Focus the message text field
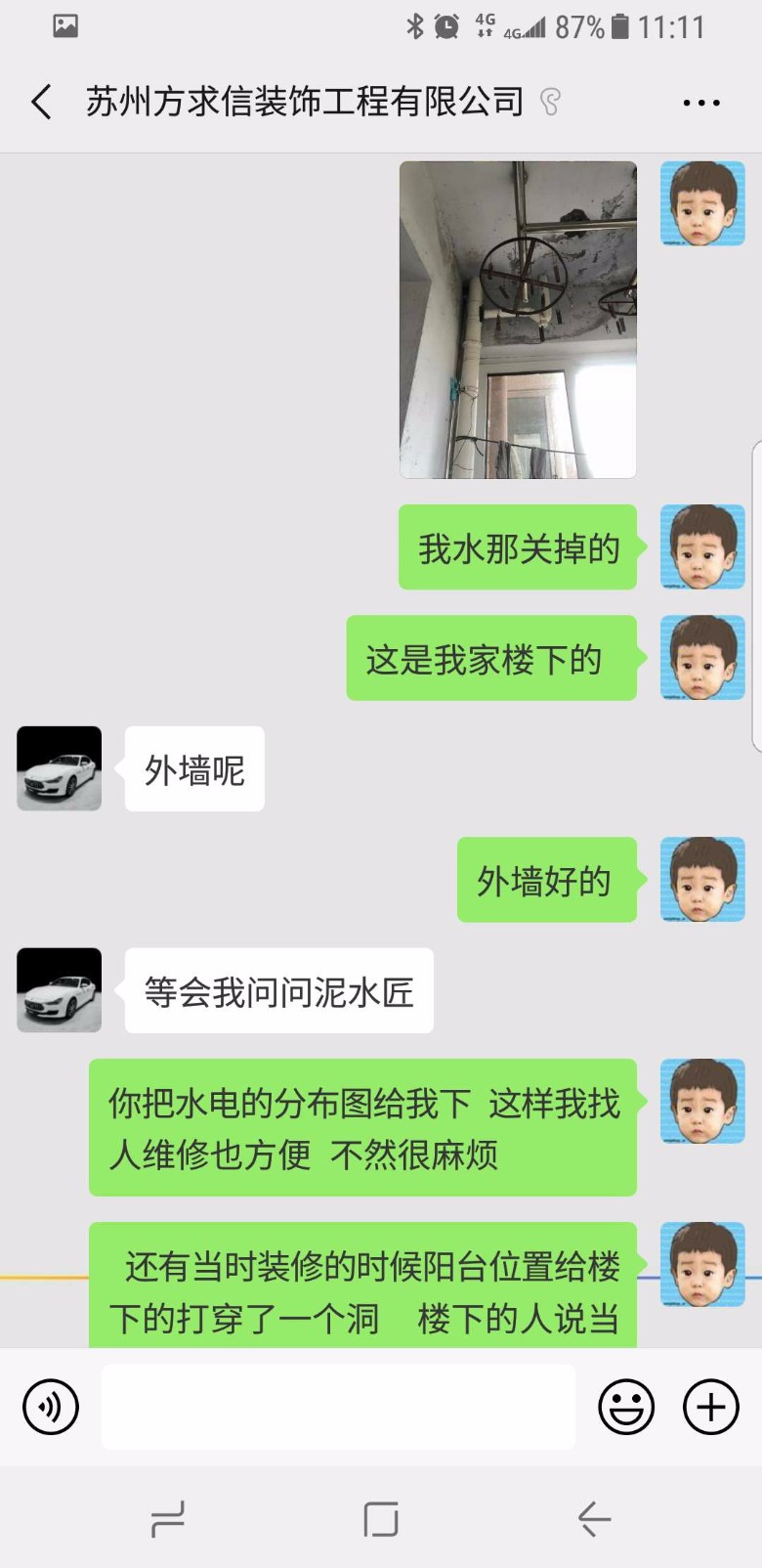This screenshot has height=1568, width=762. tap(338, 1407)
